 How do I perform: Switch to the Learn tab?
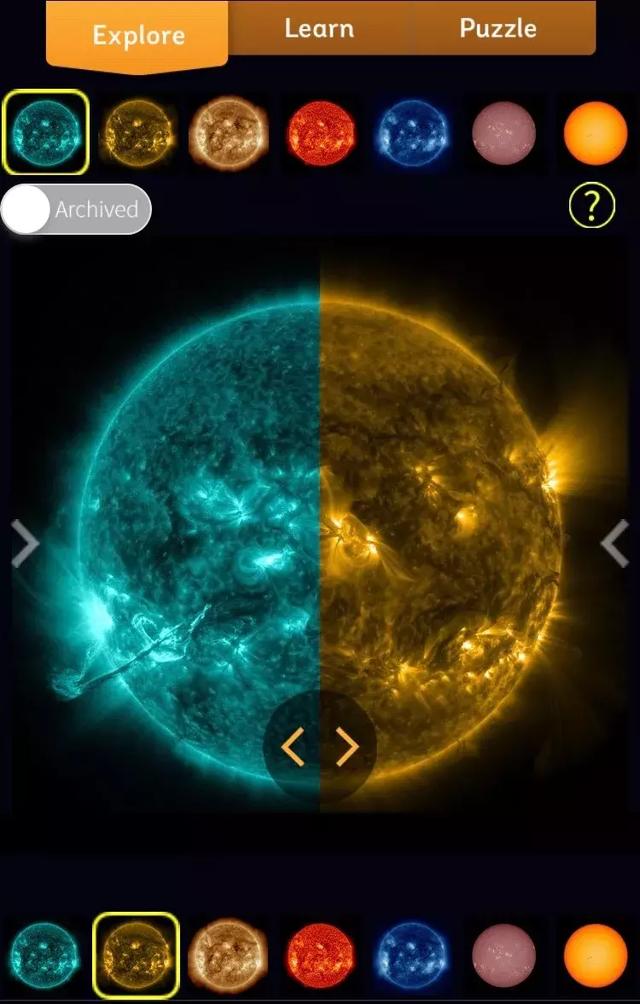pyautogui.click(x=319, y=28)
